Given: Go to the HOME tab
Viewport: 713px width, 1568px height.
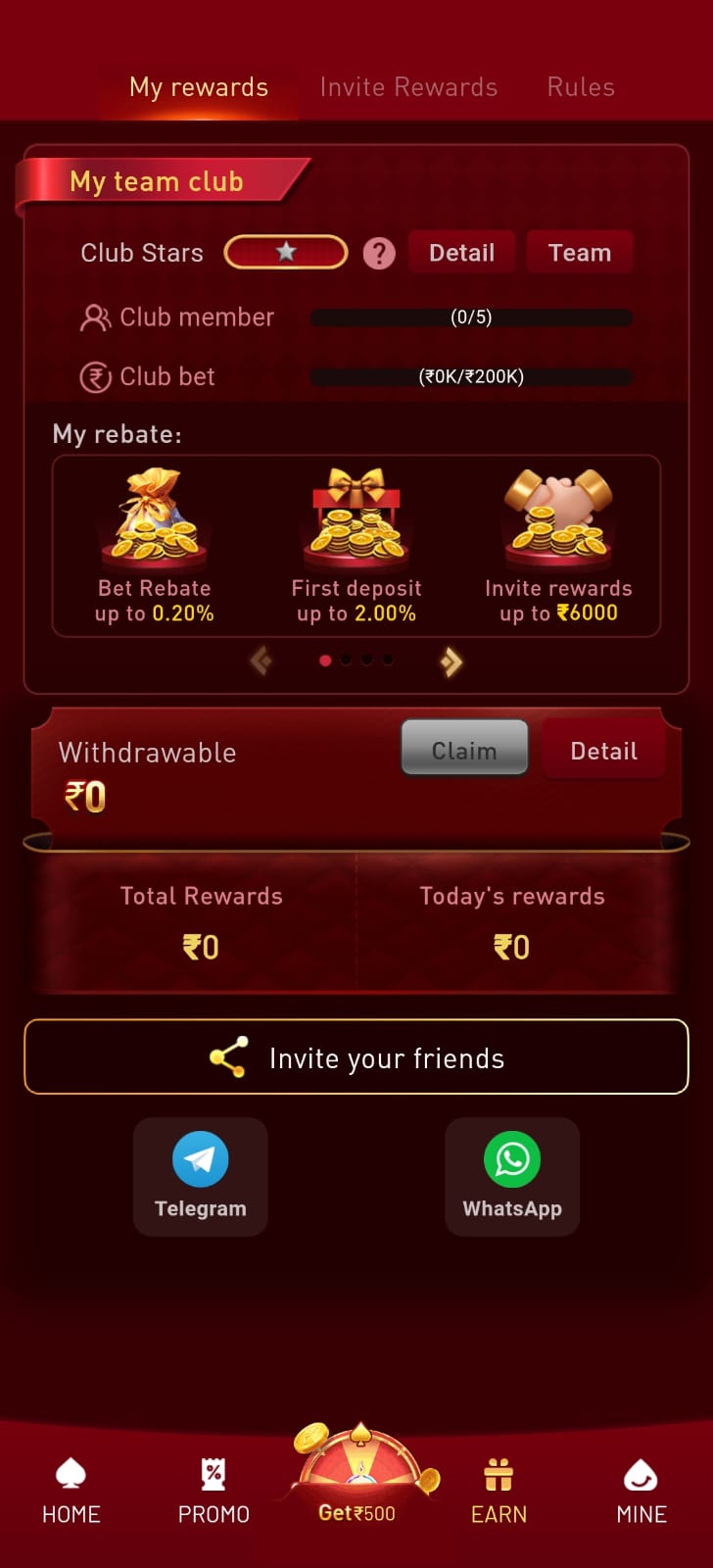Looking at the screenshot, I should coord(71,1491).
